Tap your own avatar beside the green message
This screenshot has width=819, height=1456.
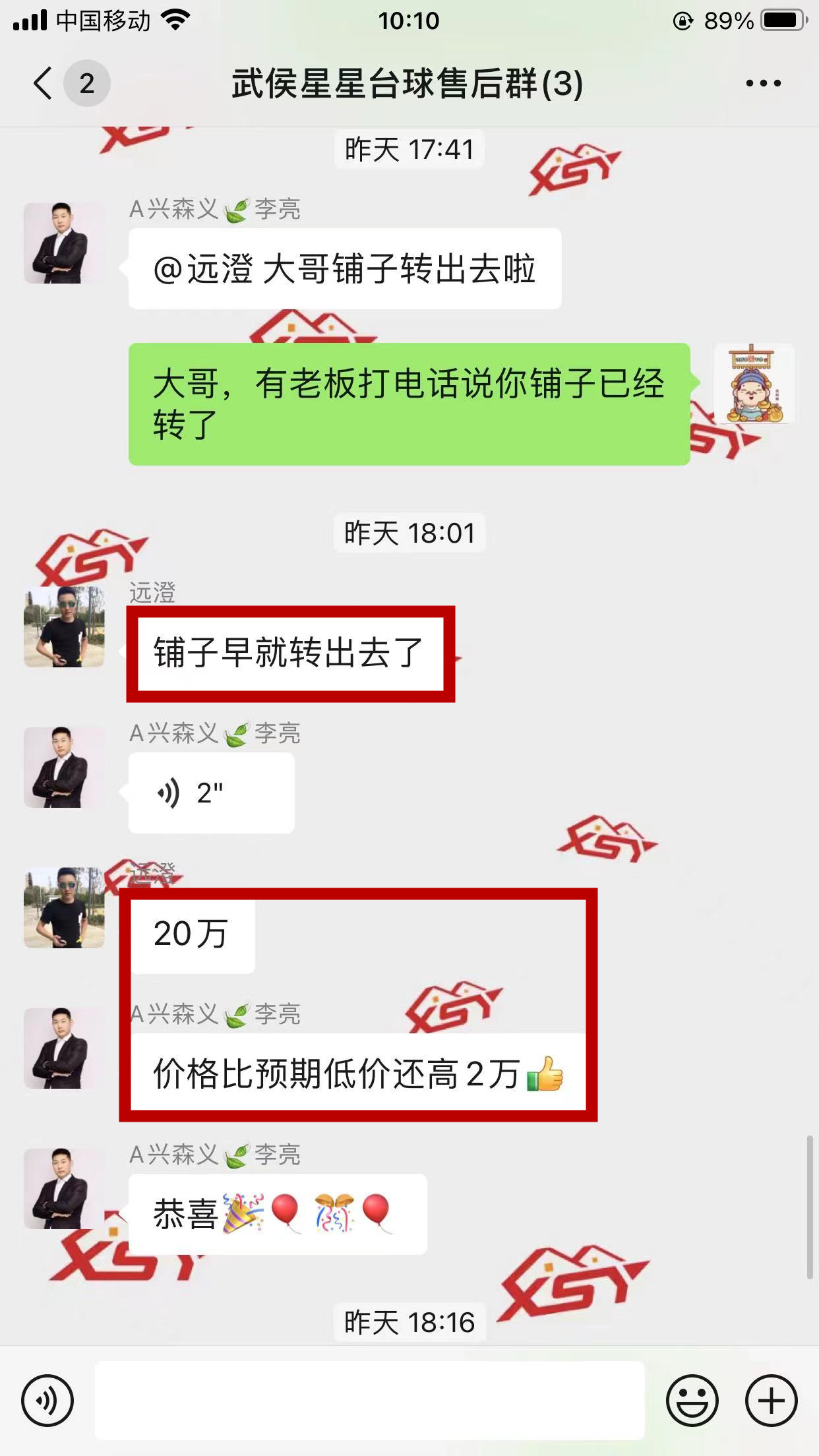point(754,384)
